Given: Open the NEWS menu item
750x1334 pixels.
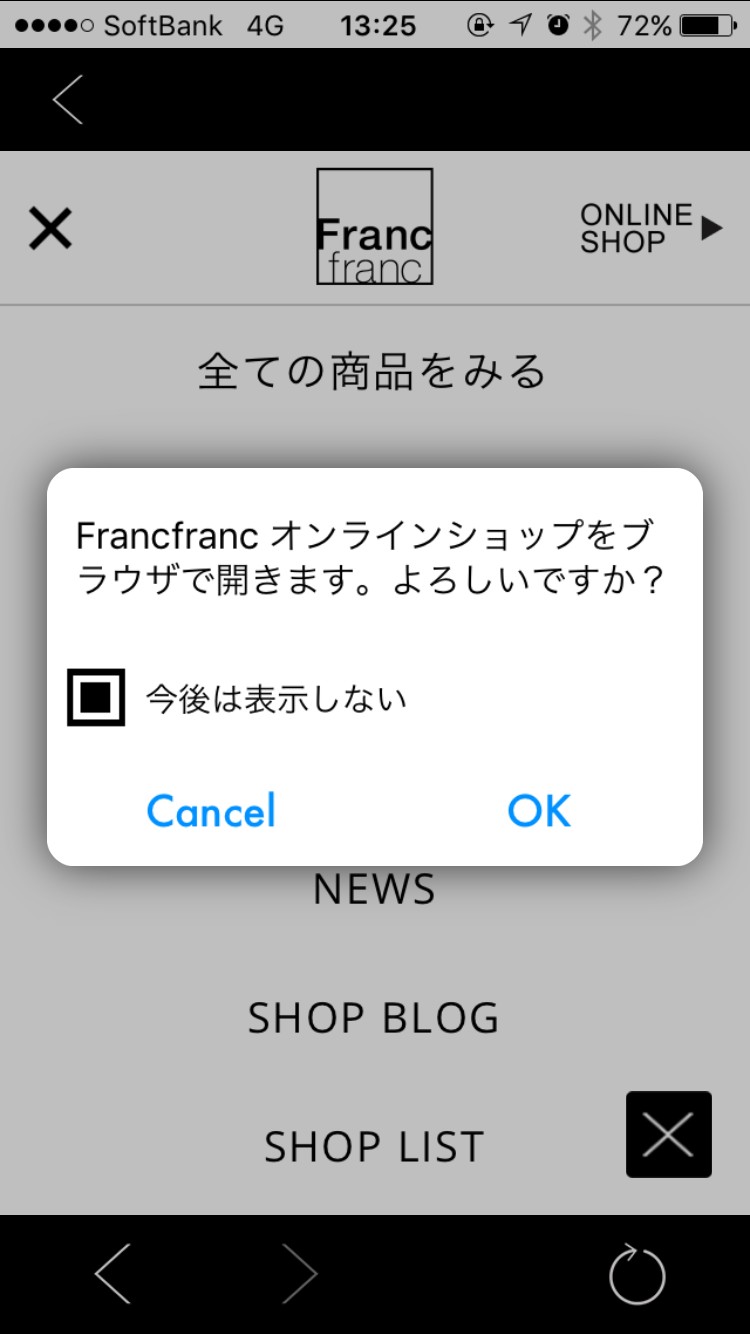Looking at the screenshot, I should coord(374,889).
